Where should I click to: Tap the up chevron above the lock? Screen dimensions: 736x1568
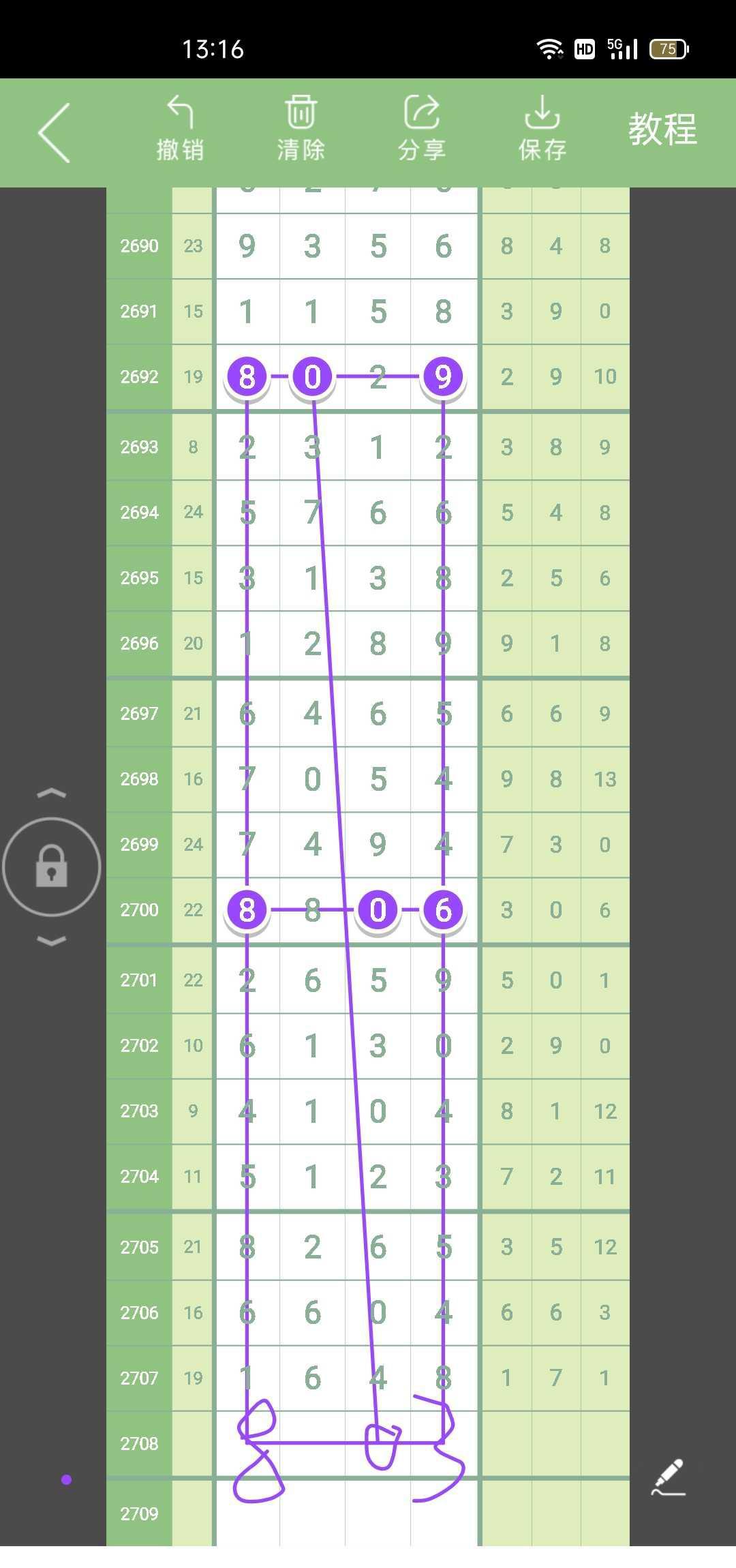pos(52,793)
